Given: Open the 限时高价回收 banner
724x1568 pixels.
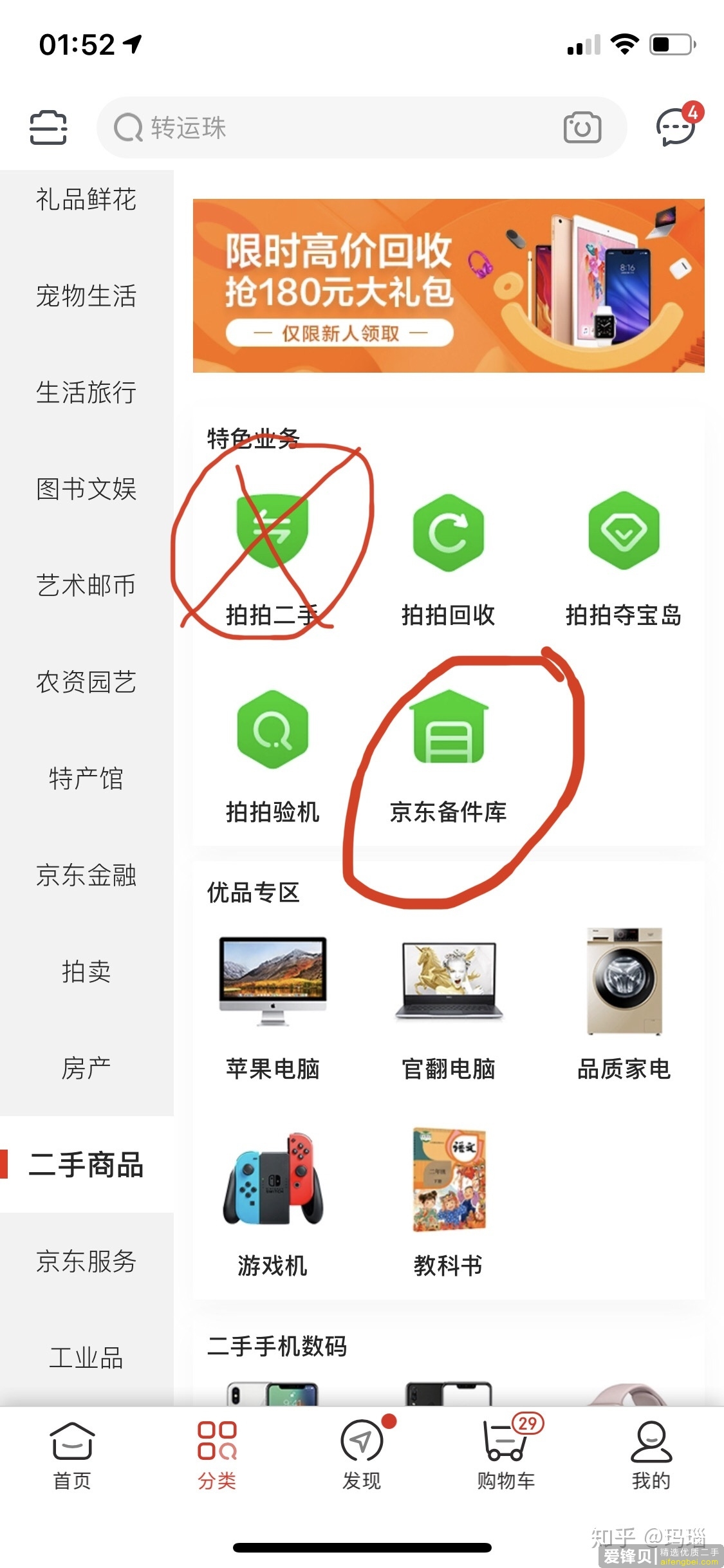Looking at the screenshot, I should pos(449,286).
